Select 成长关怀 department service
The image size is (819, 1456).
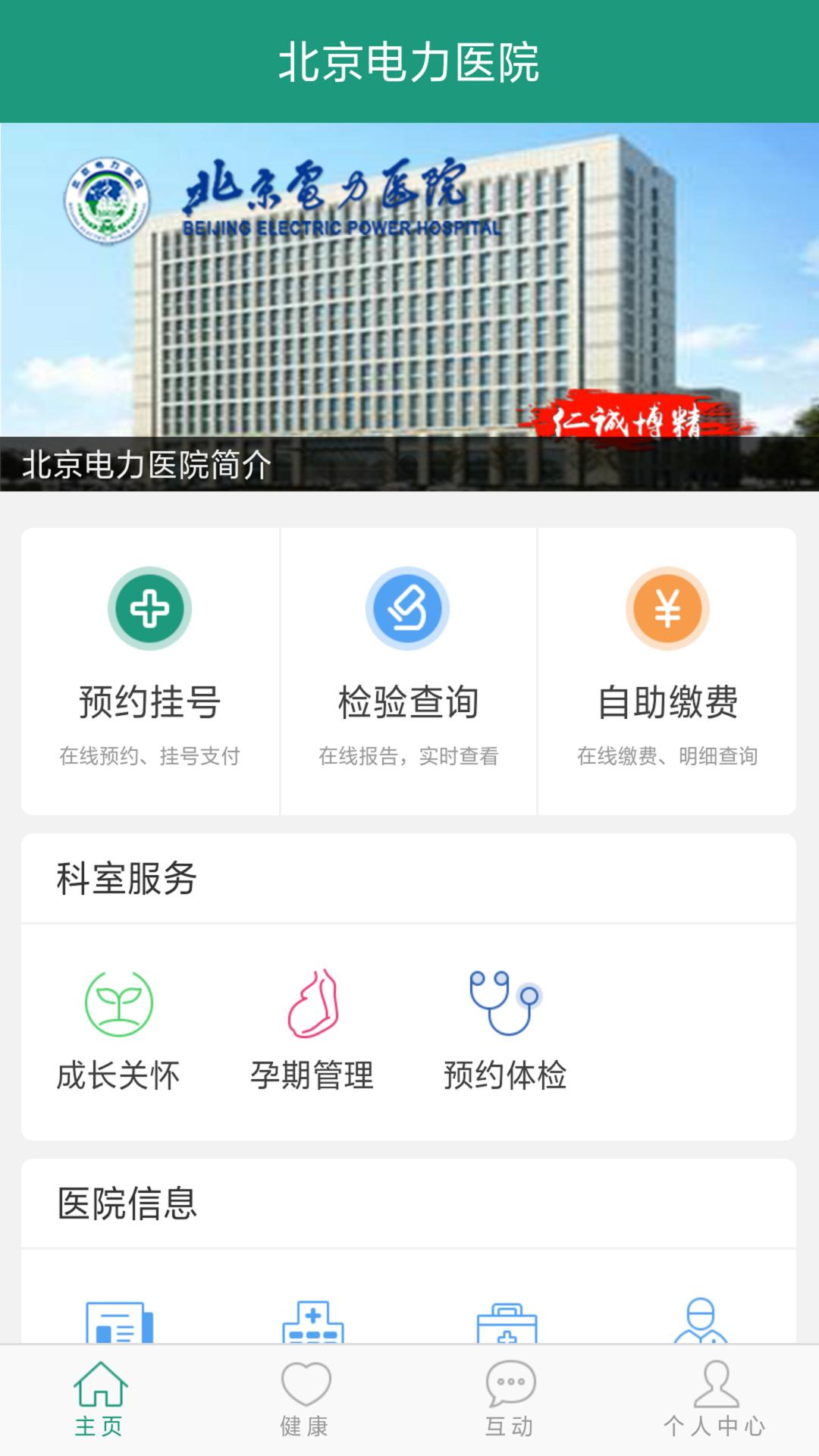118,1030
